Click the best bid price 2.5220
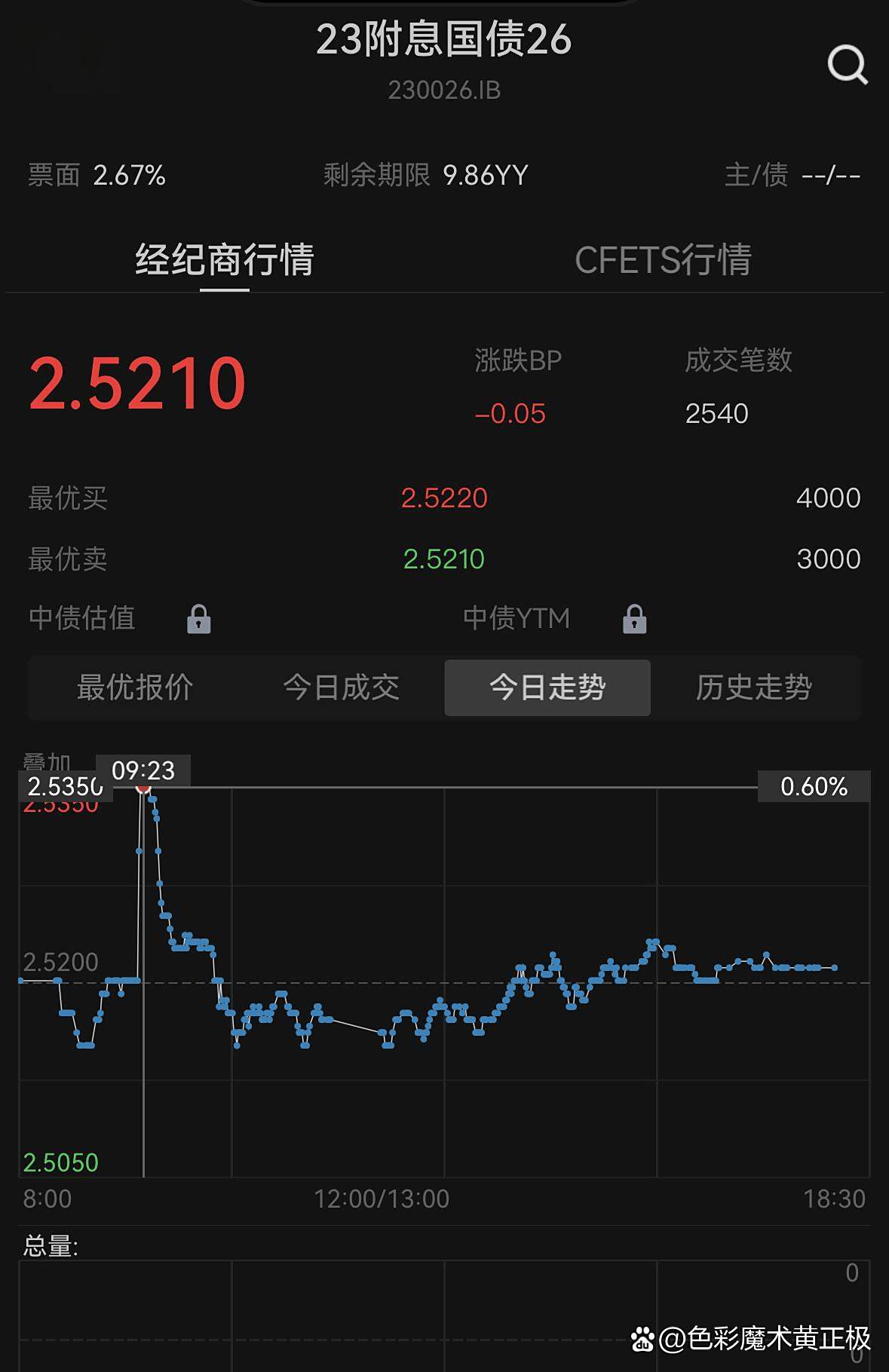Viewport: 889px width, 1372px height. click(444, 498)
